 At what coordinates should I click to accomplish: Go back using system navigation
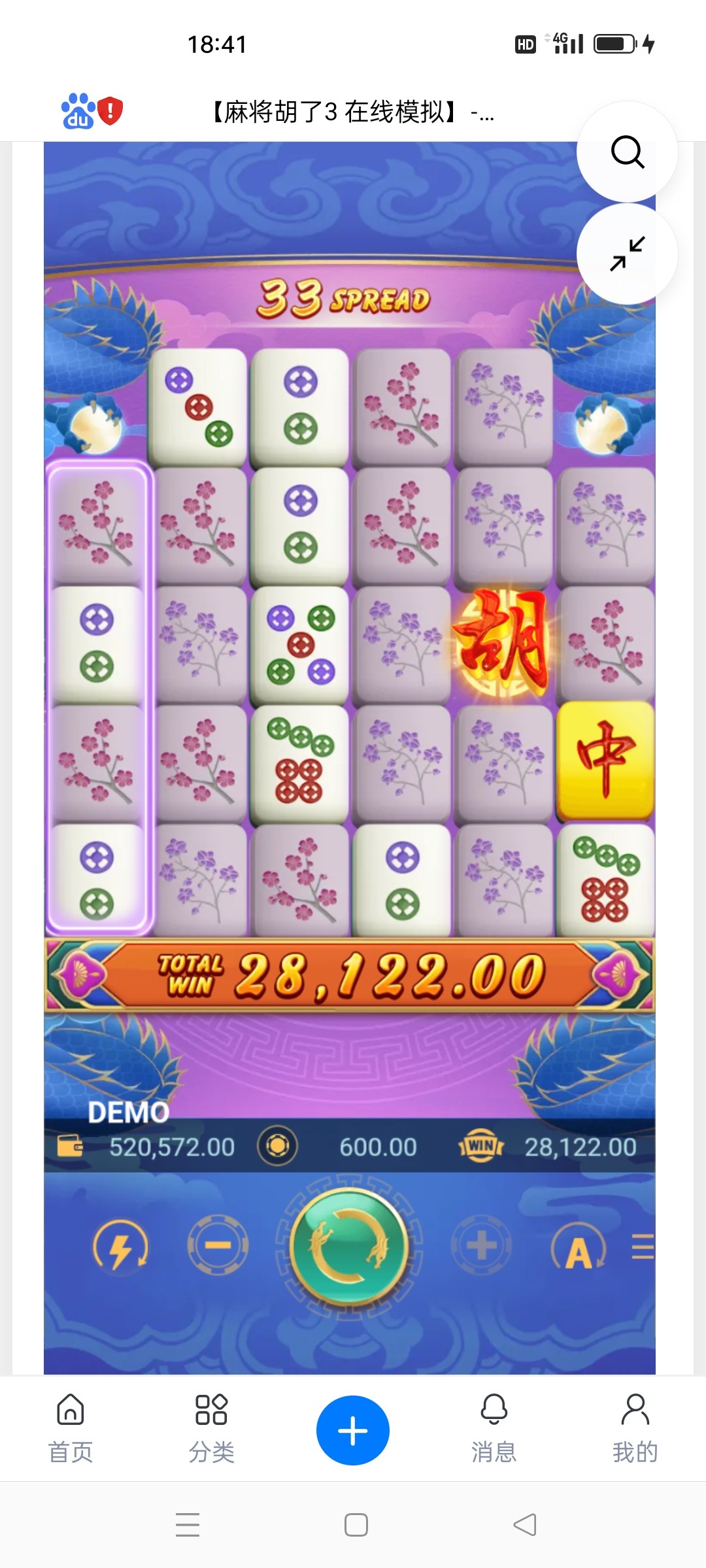524,1525
